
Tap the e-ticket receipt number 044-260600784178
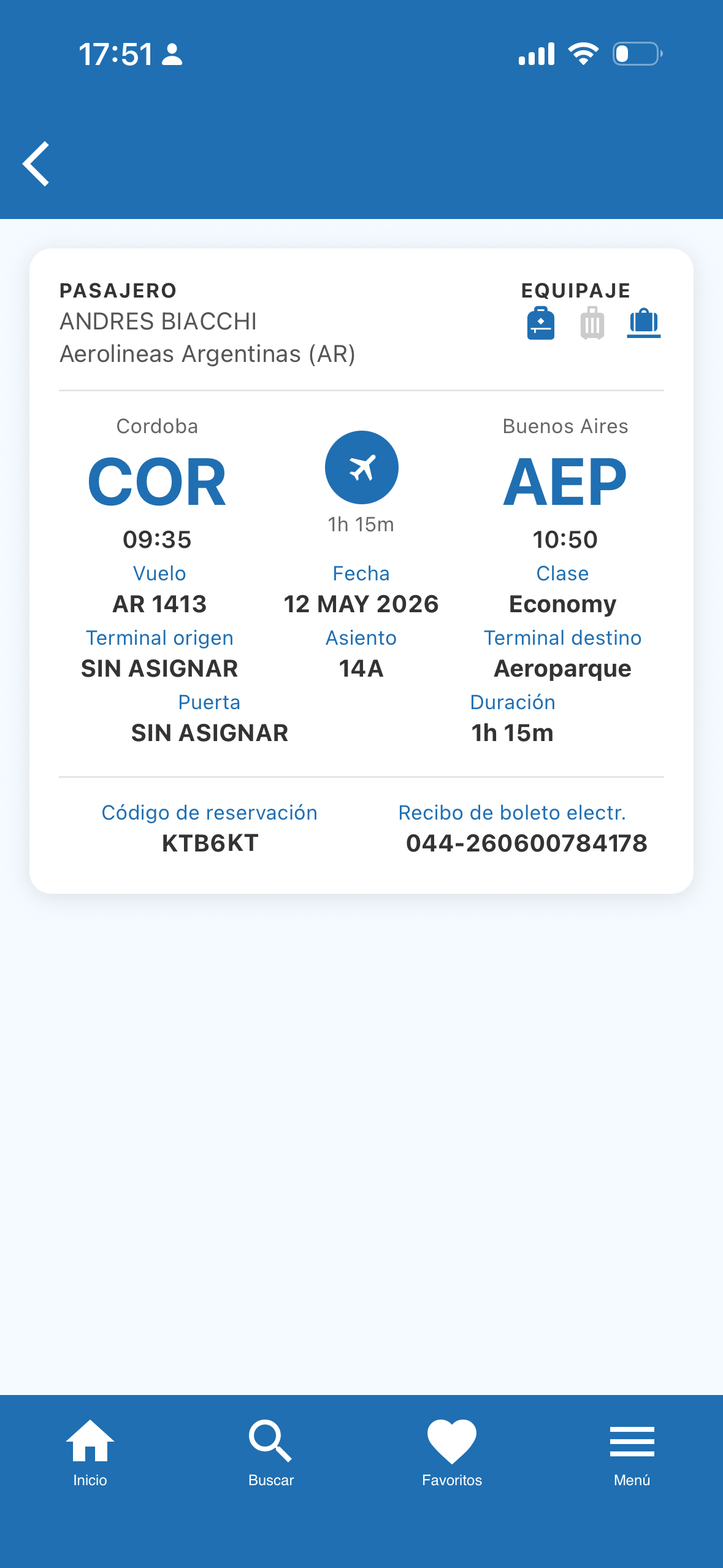526,843
